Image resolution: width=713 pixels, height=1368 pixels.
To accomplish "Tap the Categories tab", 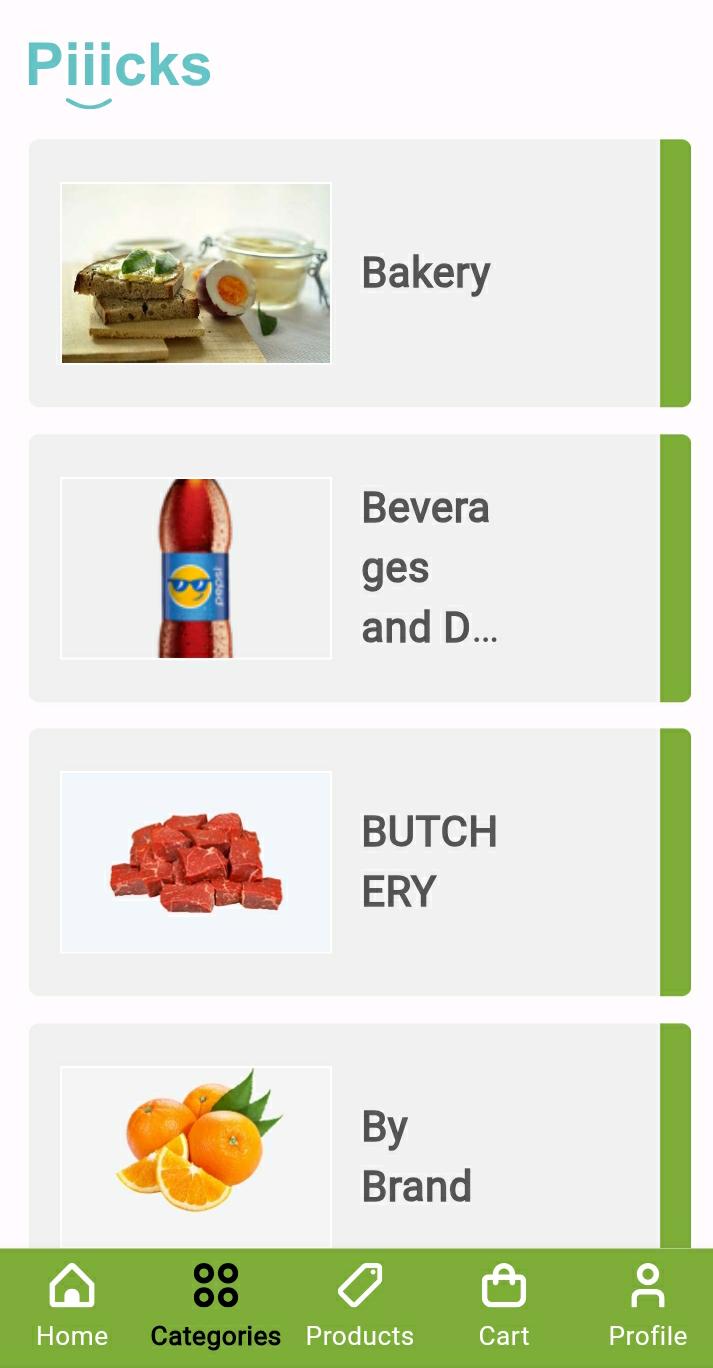I will pyautogui.click(x=215, y=1306).
